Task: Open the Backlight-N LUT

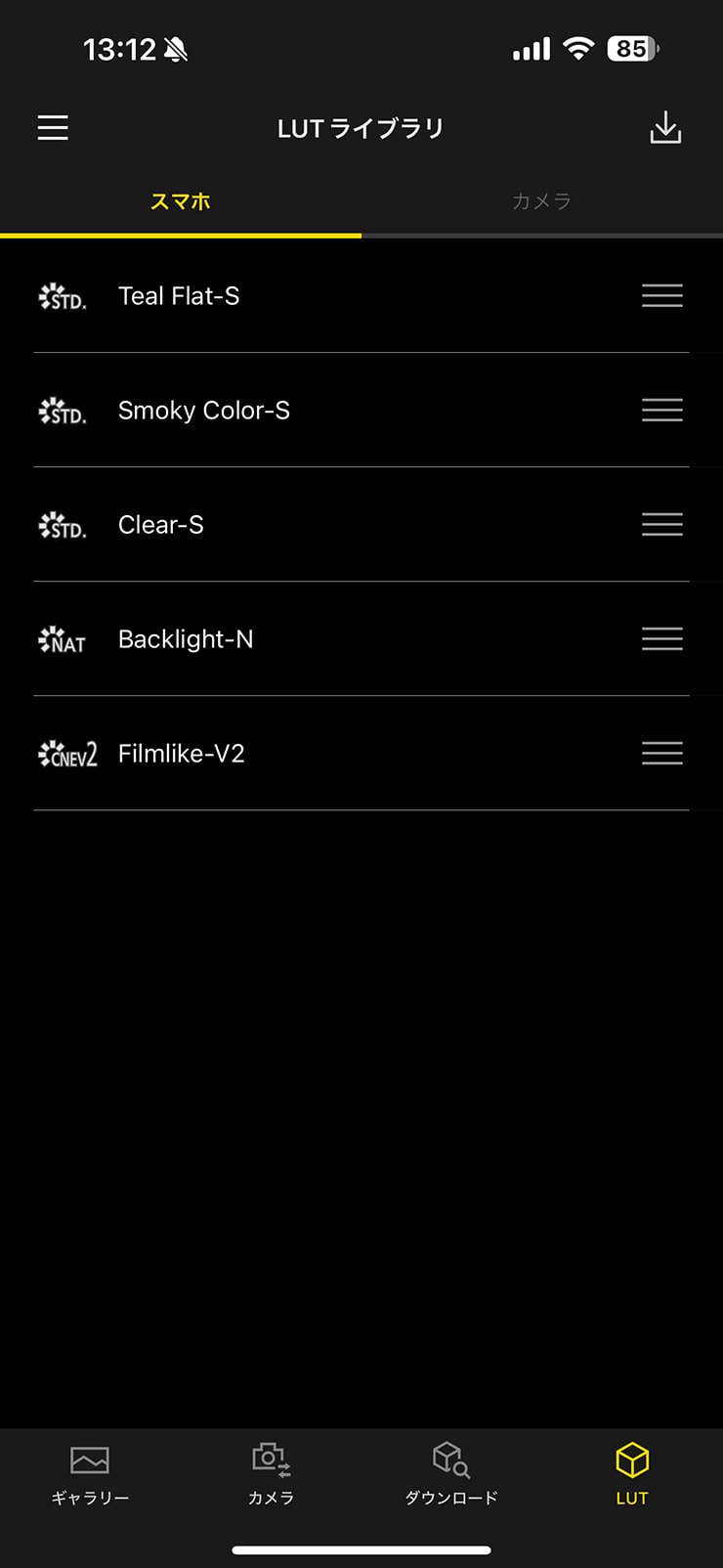Action: click(x=186, y=639)
